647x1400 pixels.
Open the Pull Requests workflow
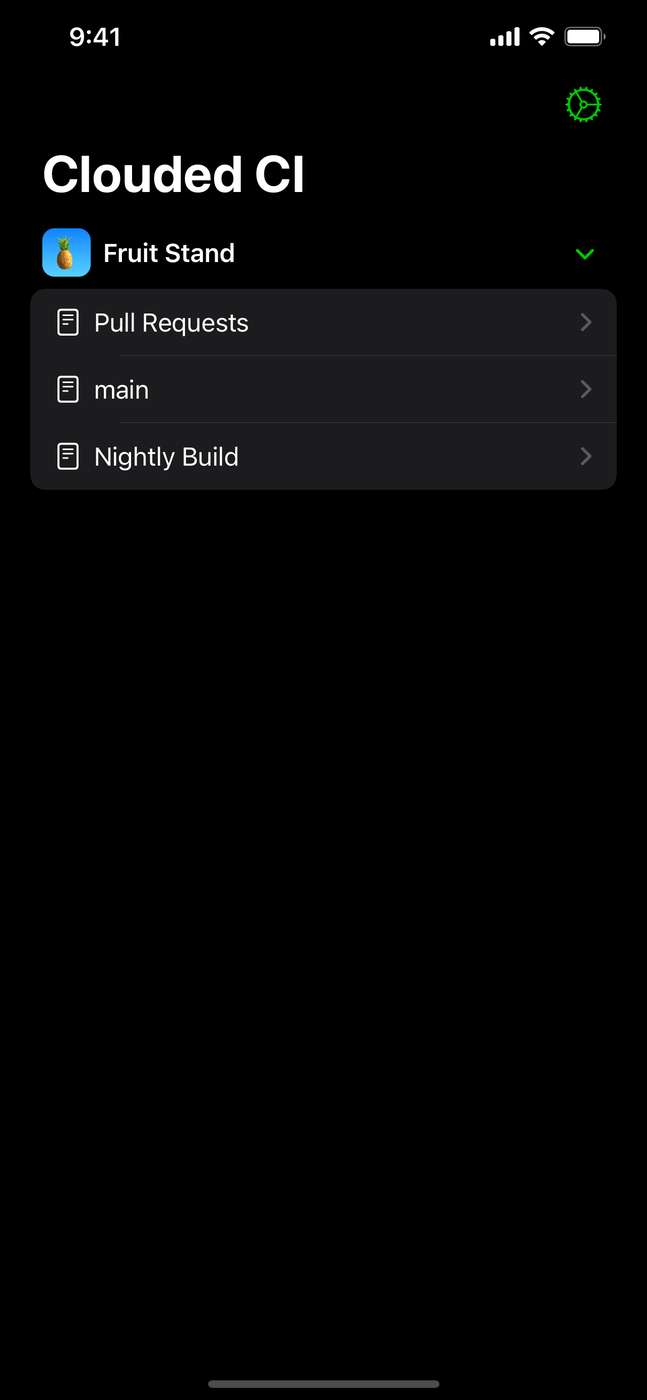[323, 323]
